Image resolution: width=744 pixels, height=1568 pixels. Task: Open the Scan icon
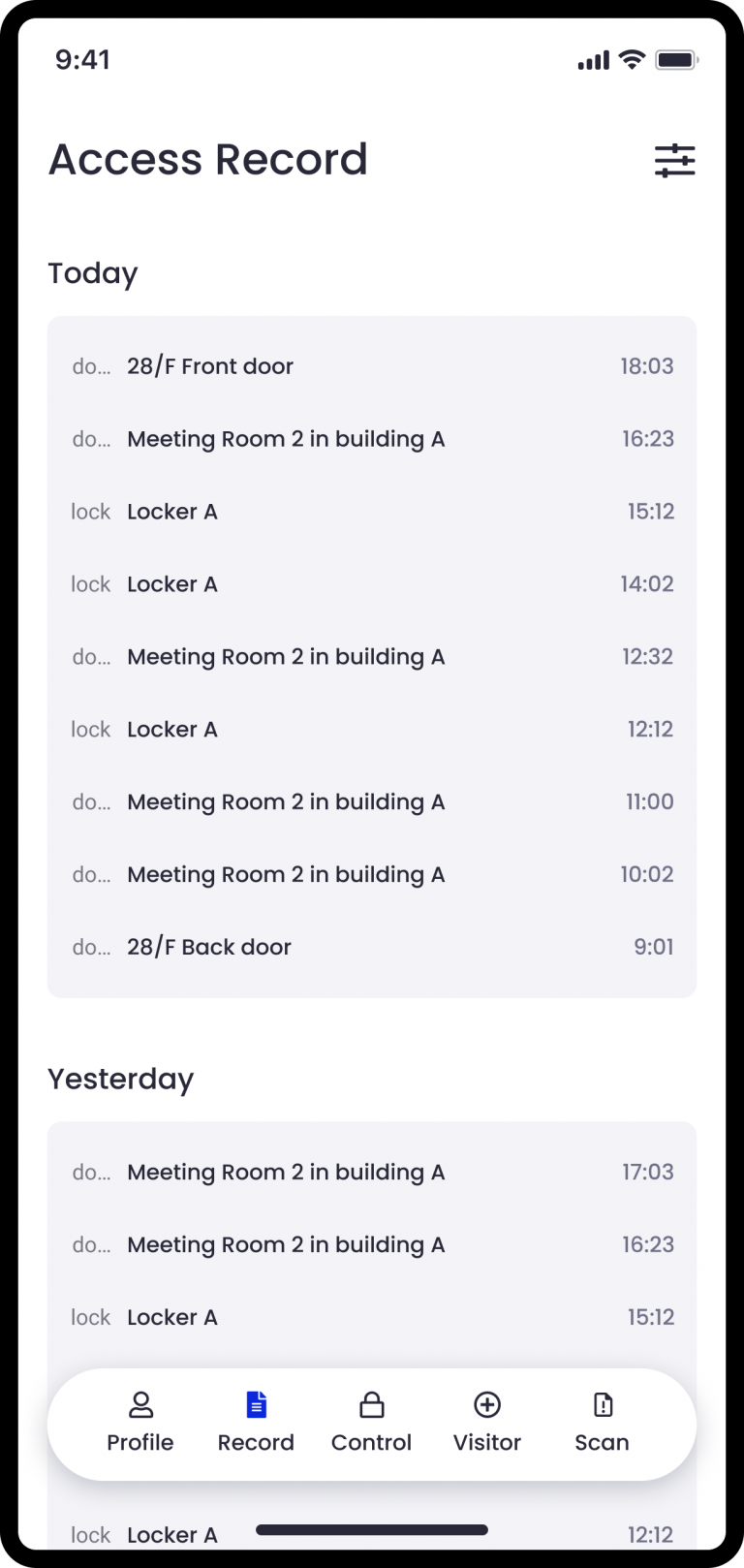click(602, 1404)
